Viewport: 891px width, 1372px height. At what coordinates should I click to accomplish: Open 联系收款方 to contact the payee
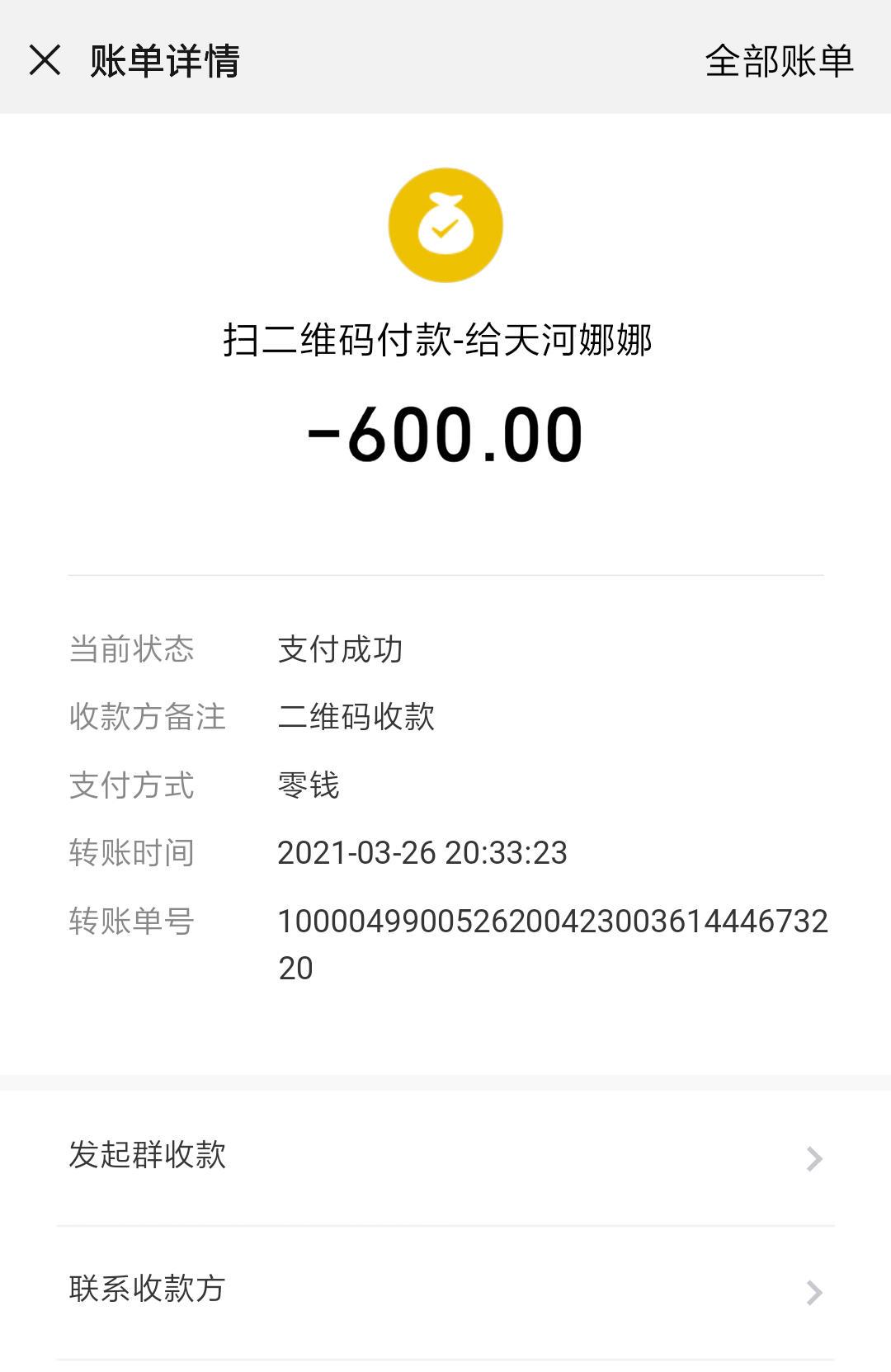445,1289
